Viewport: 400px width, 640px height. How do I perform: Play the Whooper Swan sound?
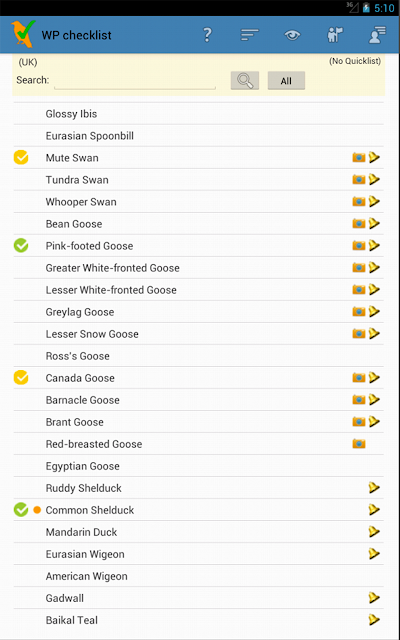(374, 201)
